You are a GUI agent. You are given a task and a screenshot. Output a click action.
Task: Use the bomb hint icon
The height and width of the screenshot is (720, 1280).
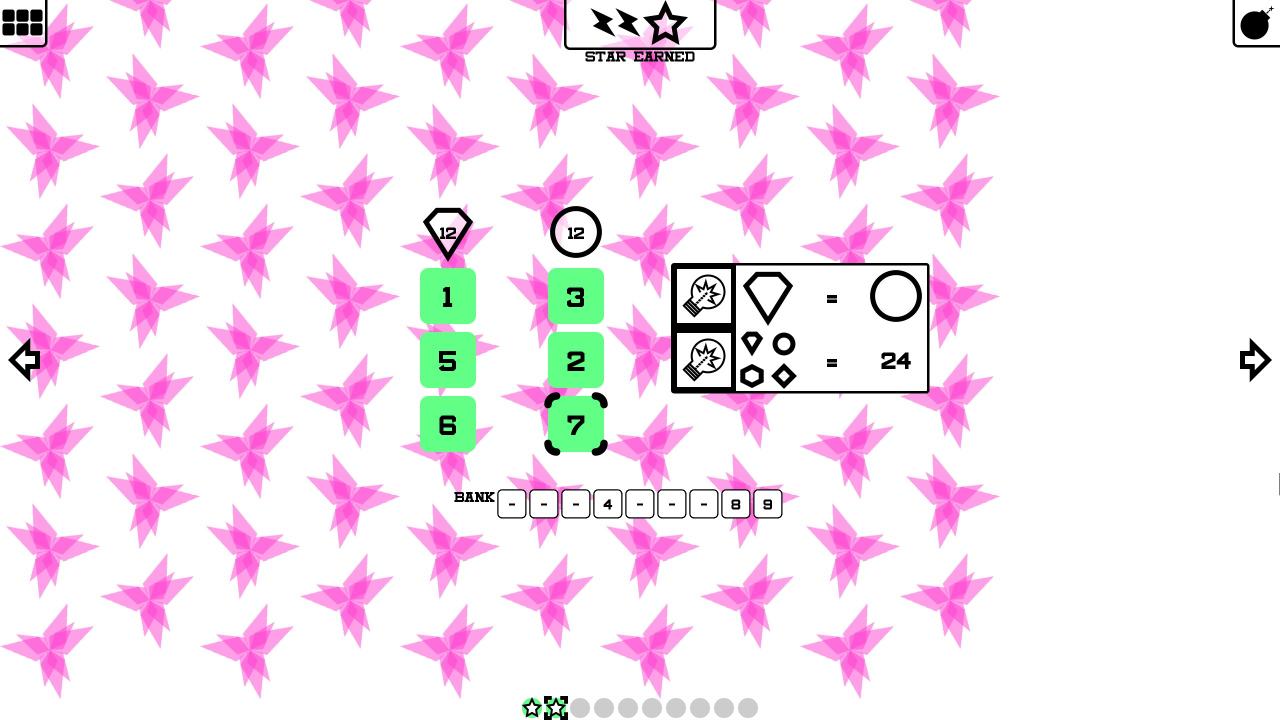pyautogui.click(x=1256, y=23)
